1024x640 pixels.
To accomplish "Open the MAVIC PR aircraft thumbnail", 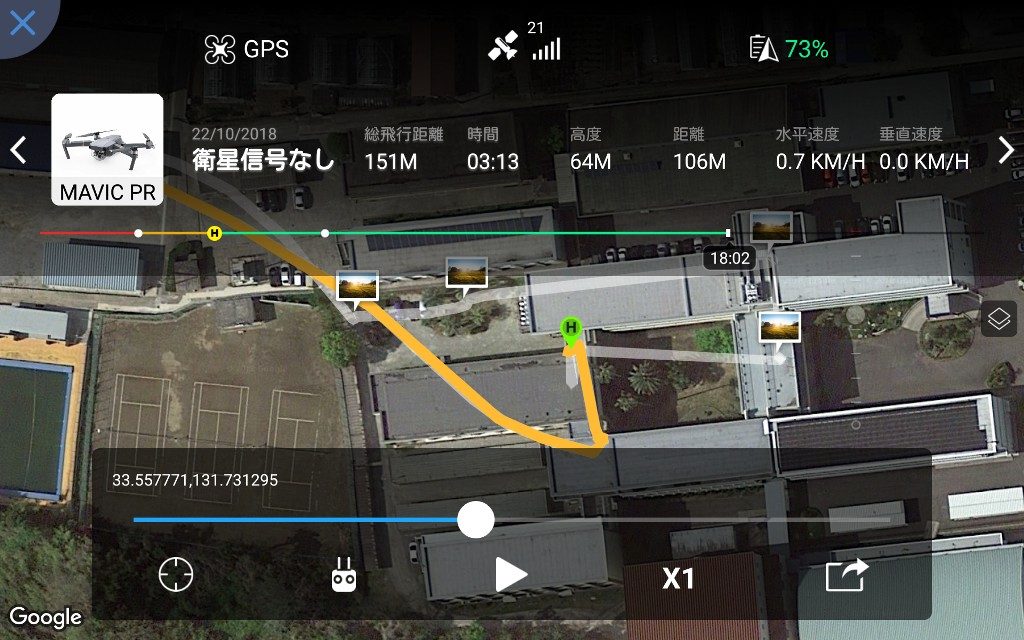I will tap(107, 149).
